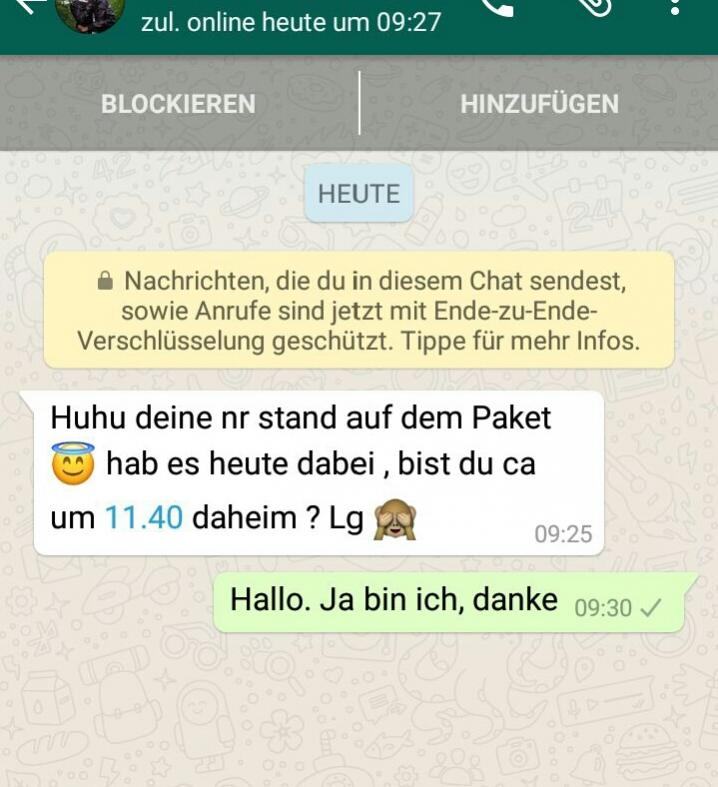Start a voice call

tap(498, 8)
